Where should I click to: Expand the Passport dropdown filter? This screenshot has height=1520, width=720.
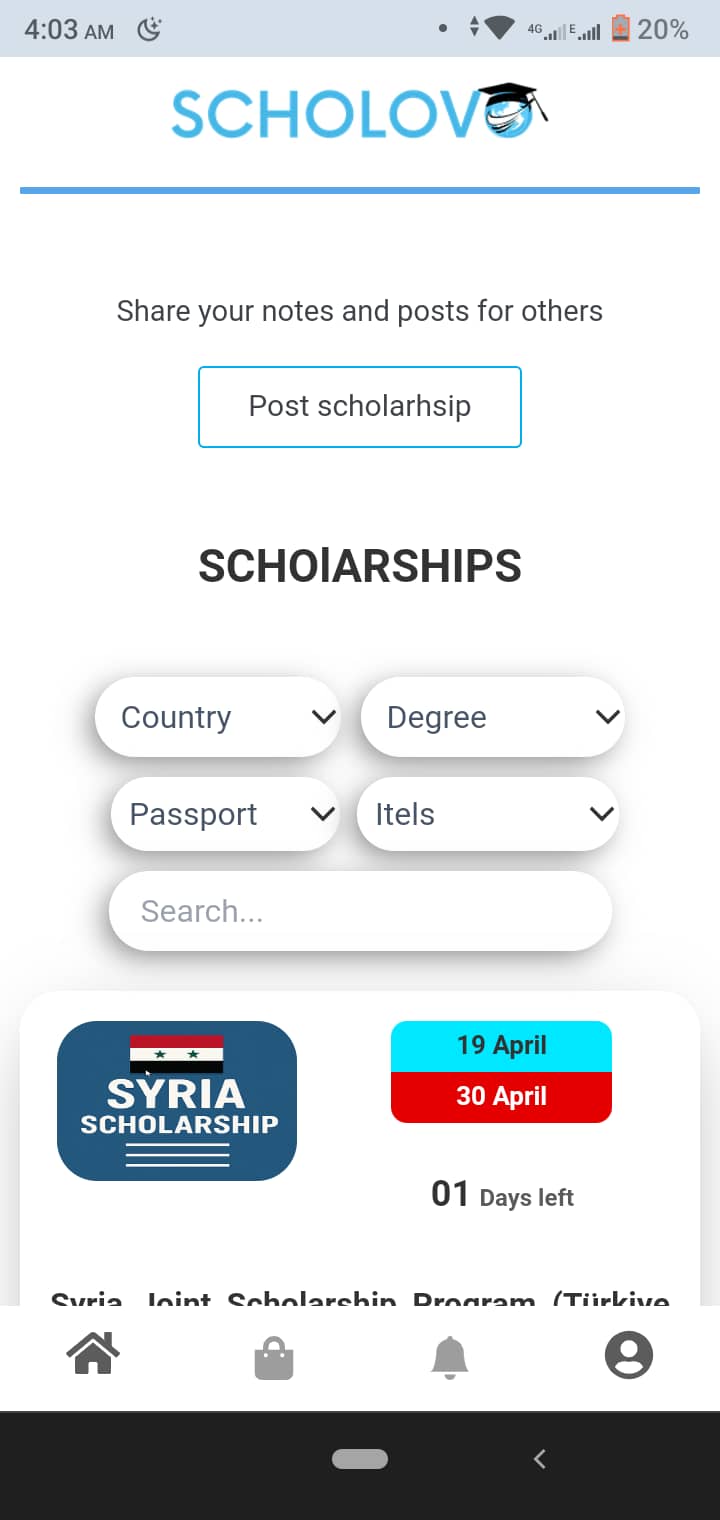pyautogui.click(x=225, y=814)
